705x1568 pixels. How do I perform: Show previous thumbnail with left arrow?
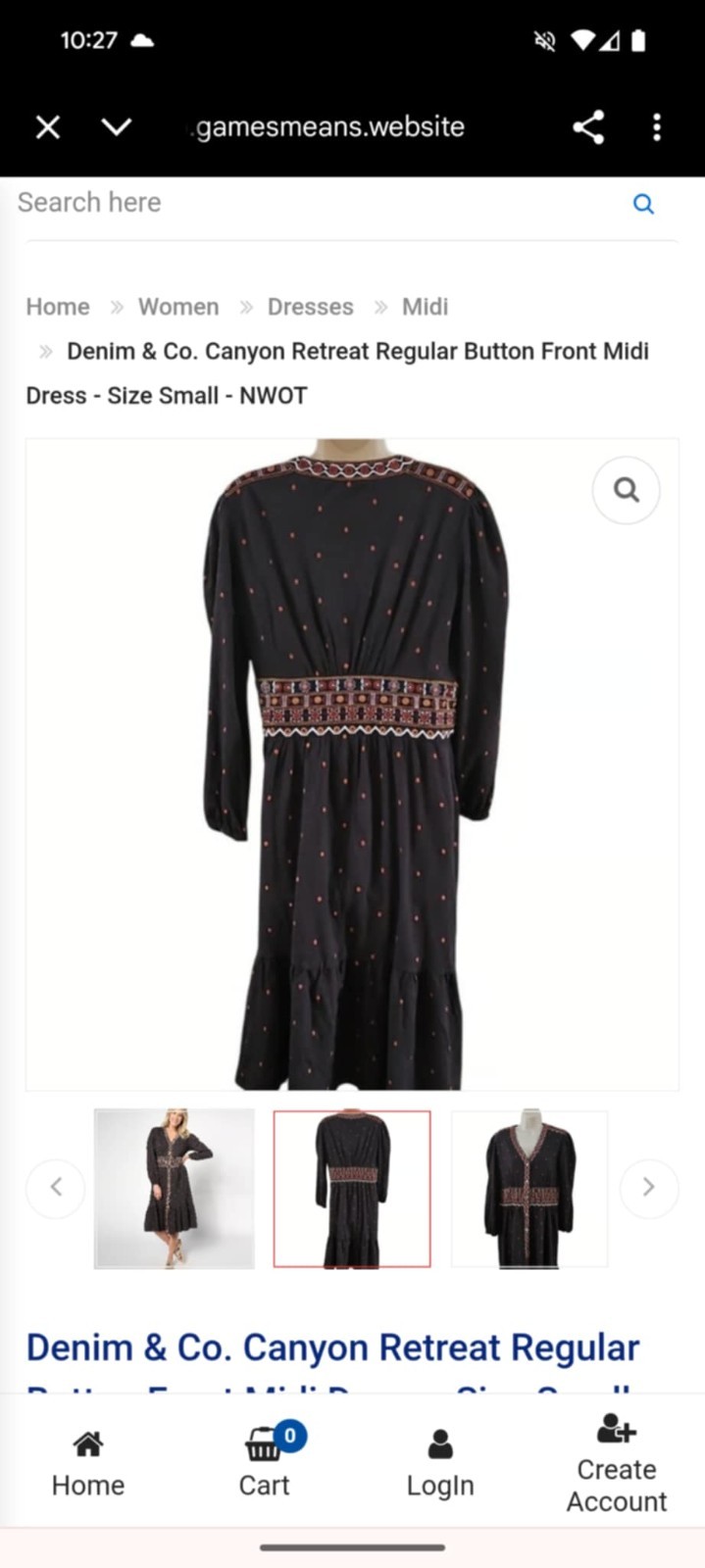point(56,1188)
